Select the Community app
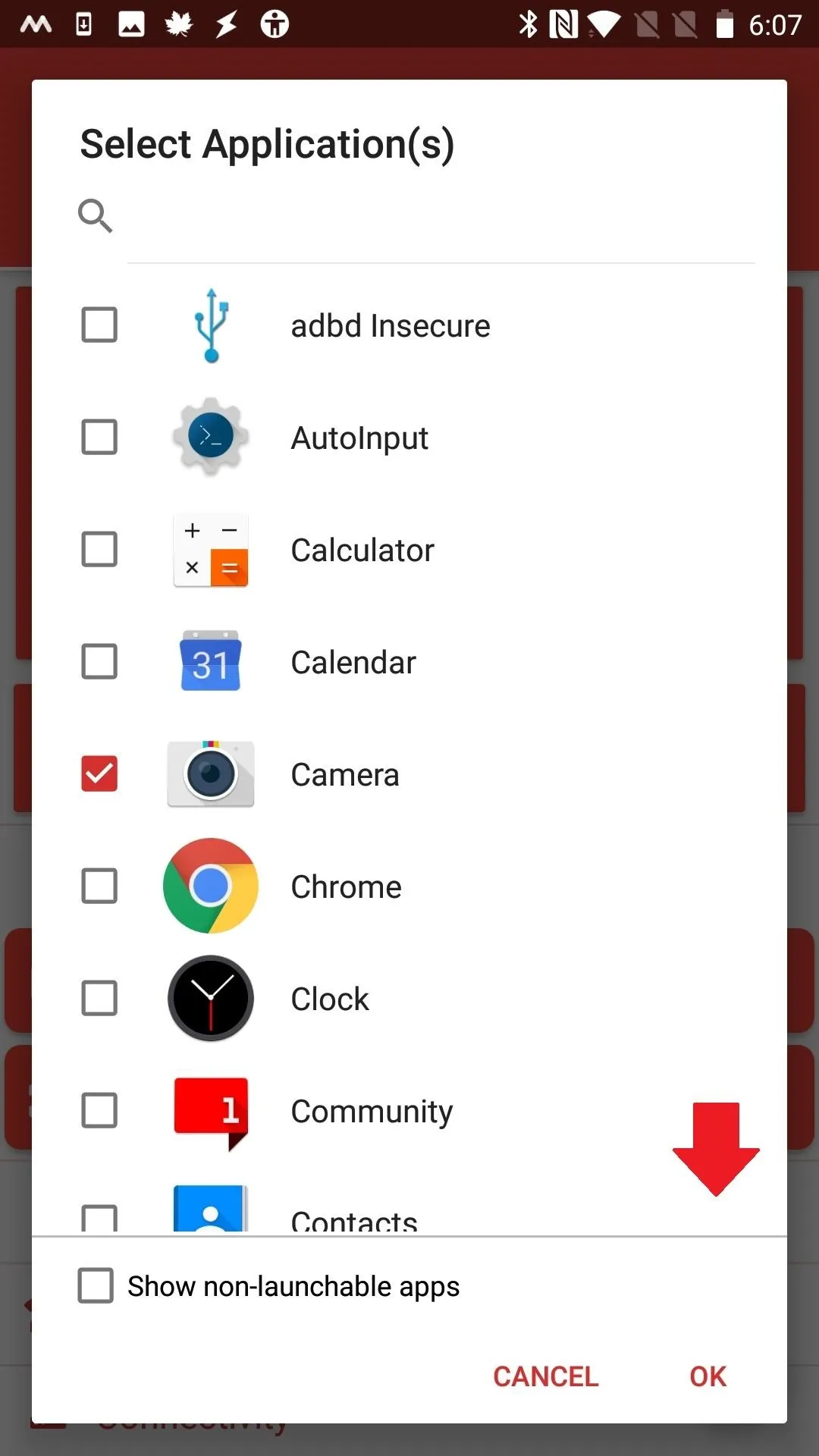Screen dimensions: 819x1456 [409, 1111]
